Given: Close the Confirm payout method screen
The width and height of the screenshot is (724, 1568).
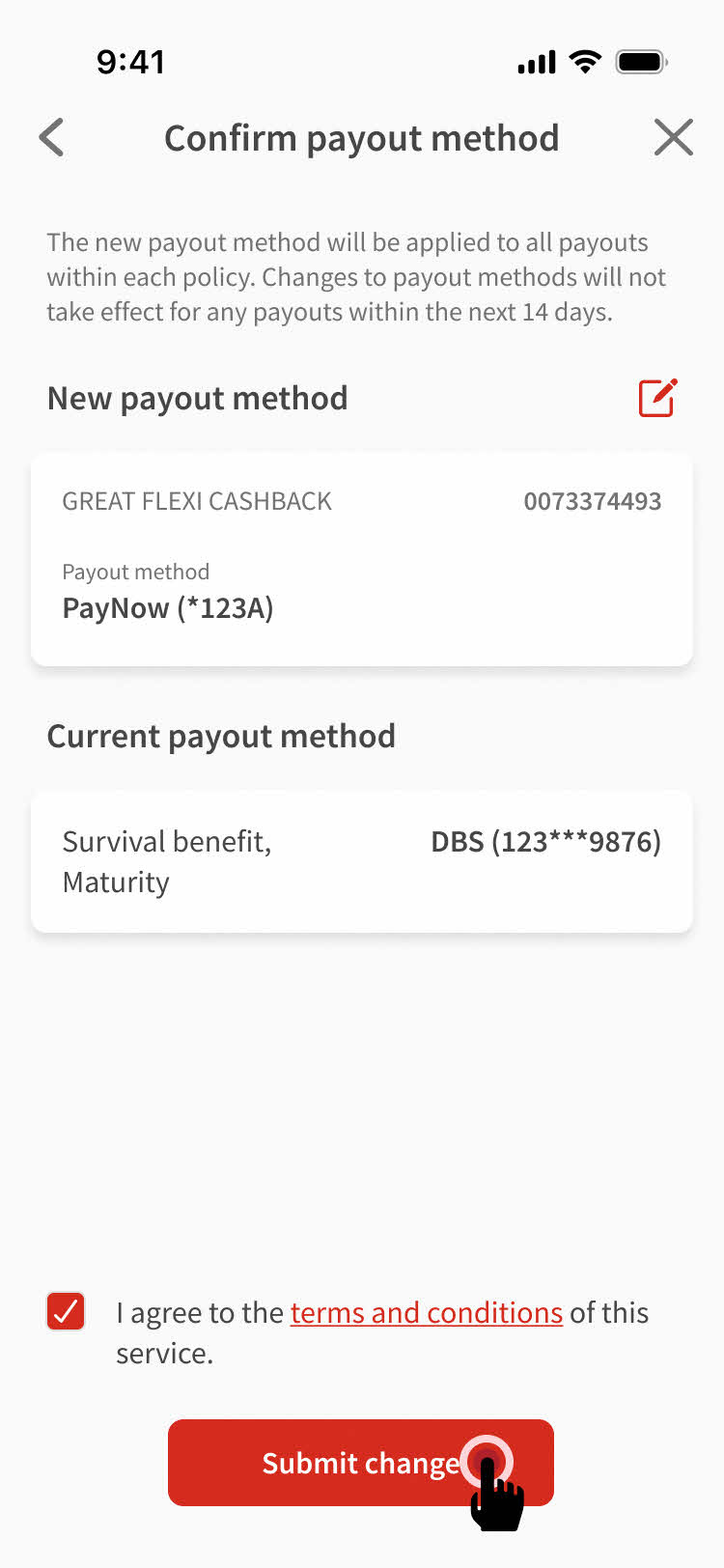Looking at the screenshot, I should pos(673,138).
